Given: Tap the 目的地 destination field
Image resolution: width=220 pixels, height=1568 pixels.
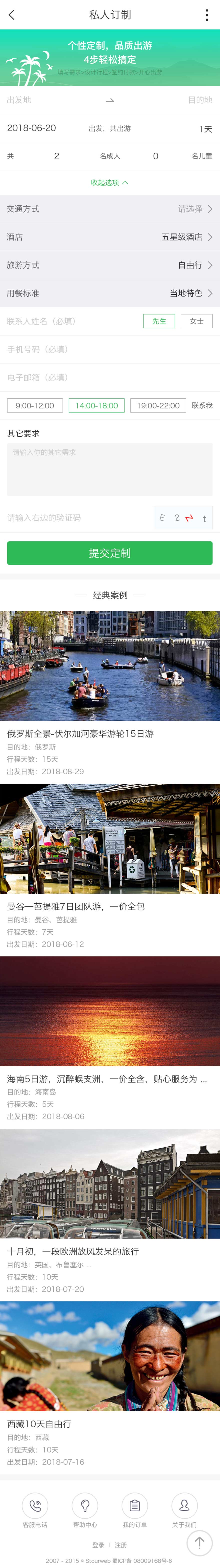Looking at the screenshot, I should (x=183, y=100).
